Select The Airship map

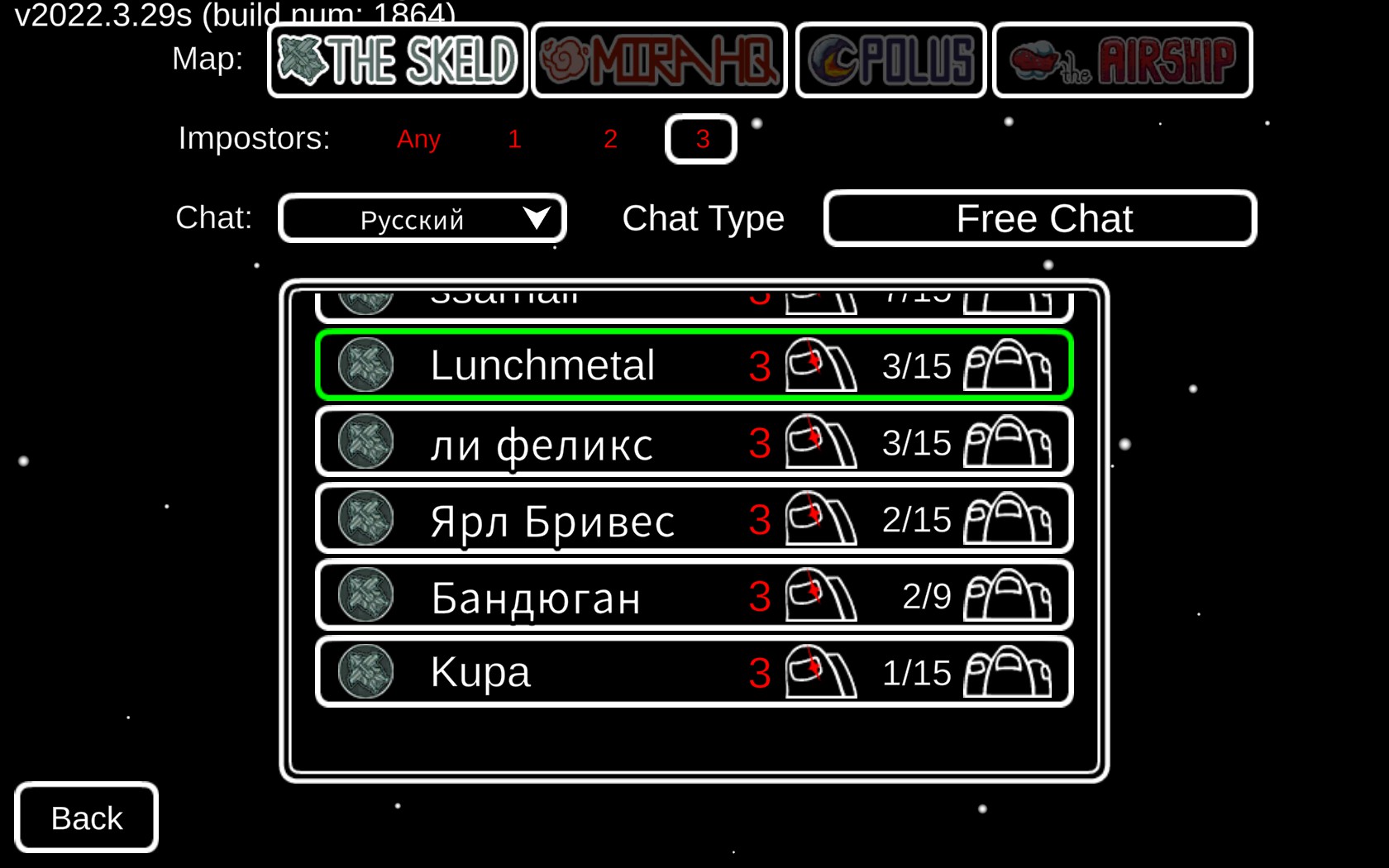(1122, 60)
